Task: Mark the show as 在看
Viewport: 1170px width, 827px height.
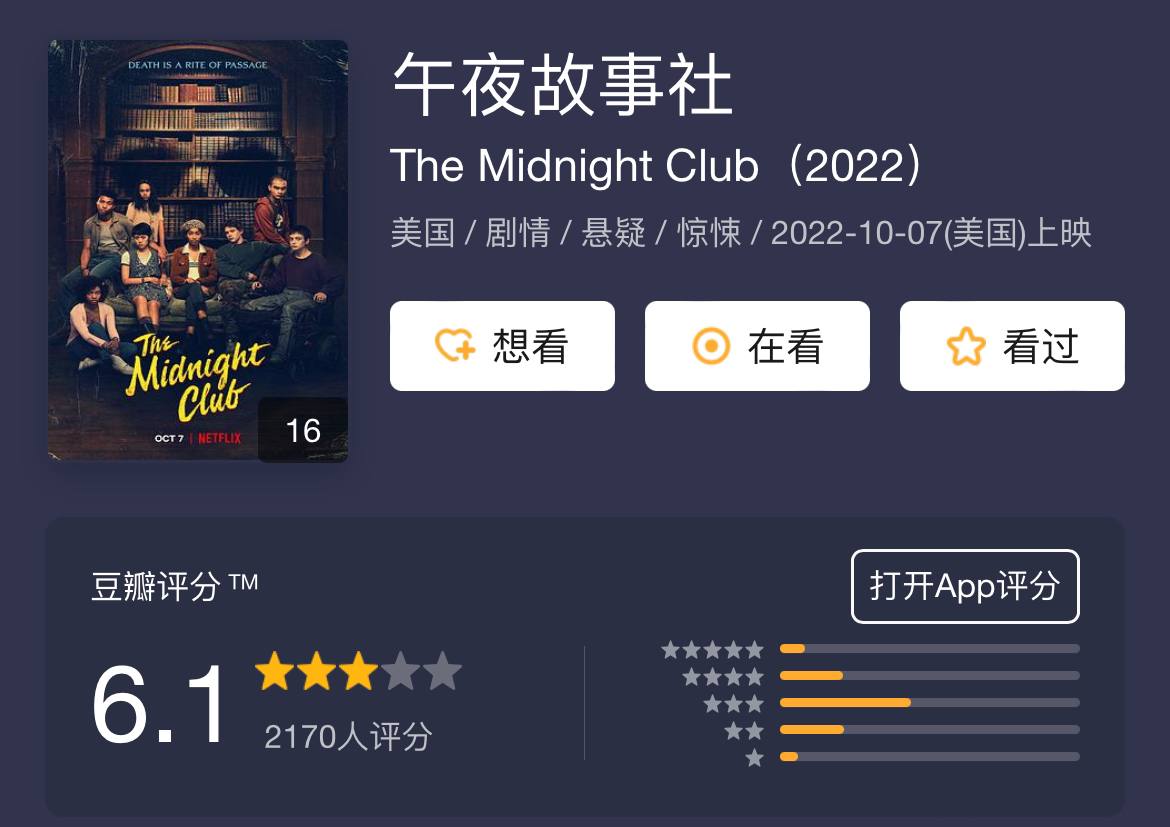Action: 757,346
